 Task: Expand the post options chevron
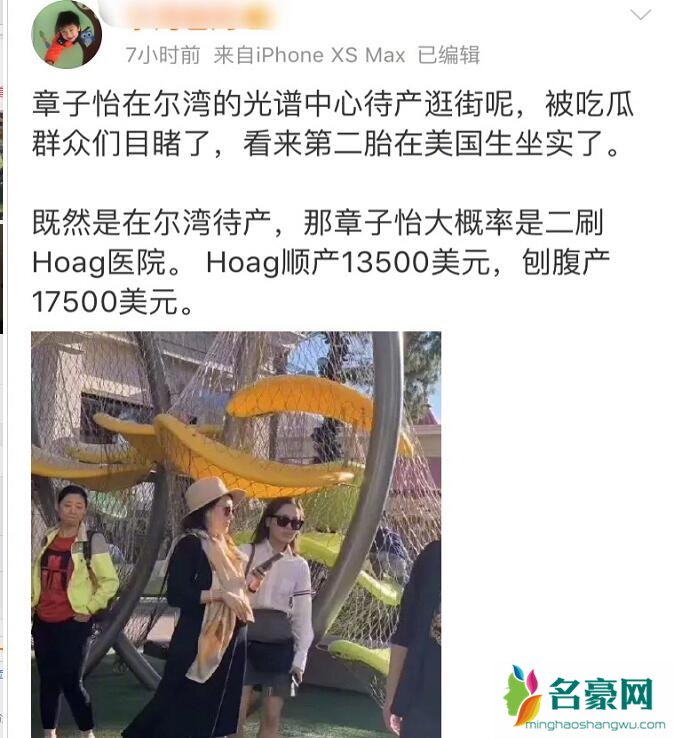coord(640,16)
